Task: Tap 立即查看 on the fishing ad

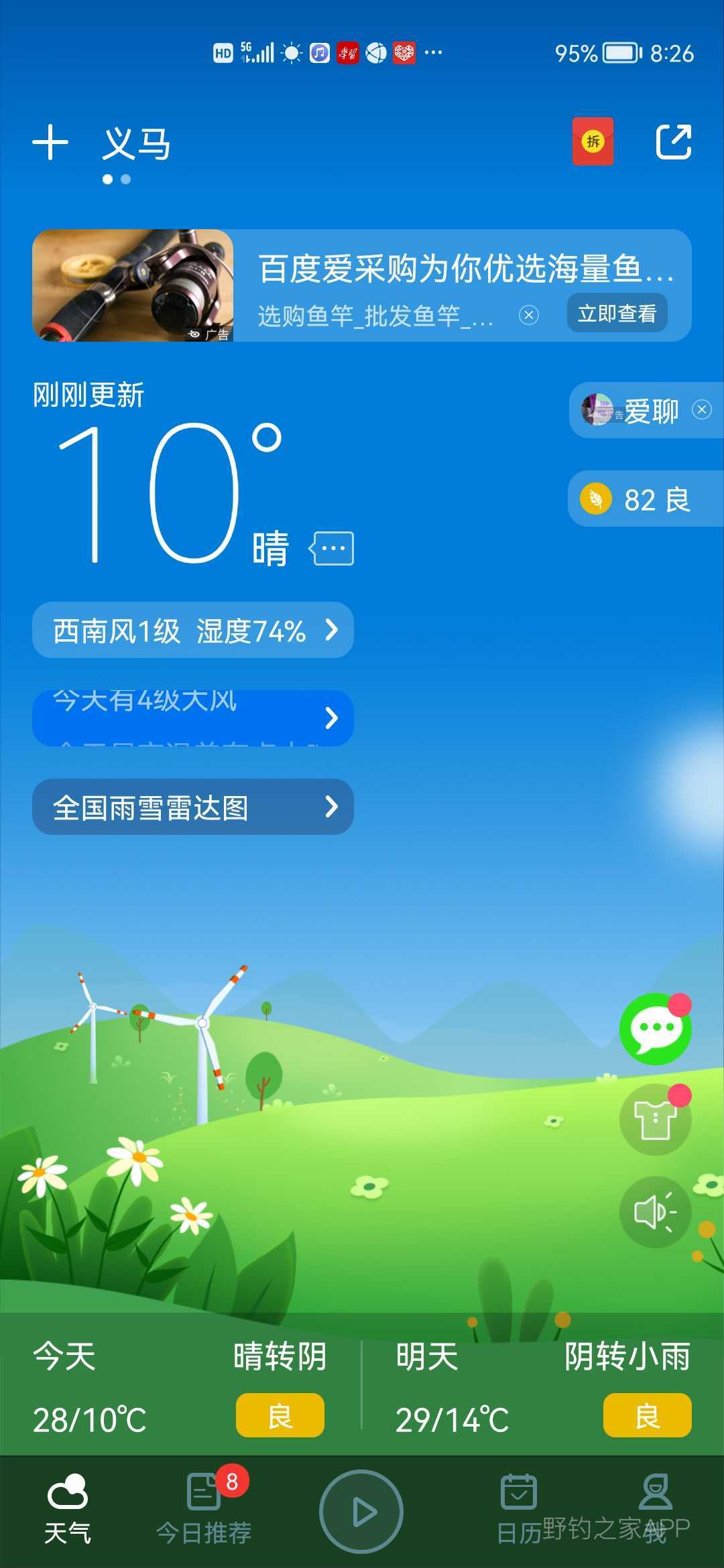Action: point(617,313)
